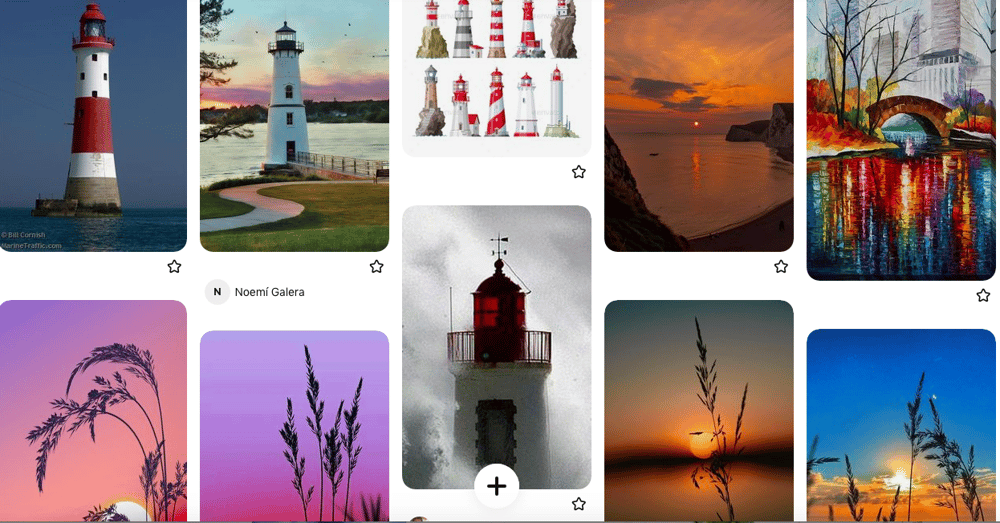Star the stormy lighthouse pin

[578, 504]
